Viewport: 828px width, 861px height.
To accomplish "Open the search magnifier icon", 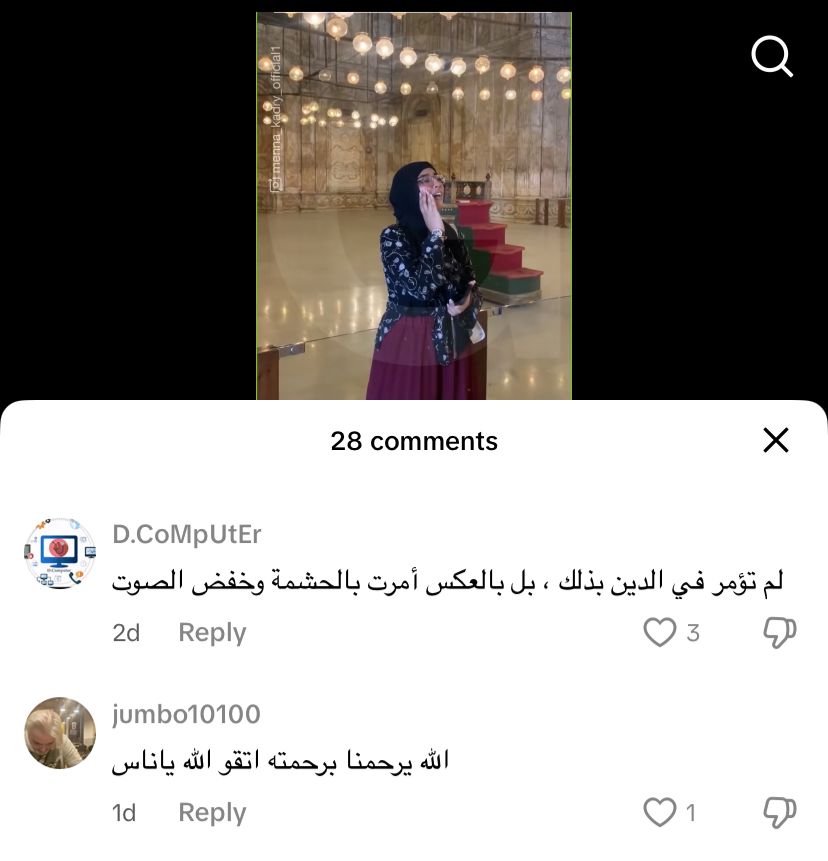I will pos(771,56).
